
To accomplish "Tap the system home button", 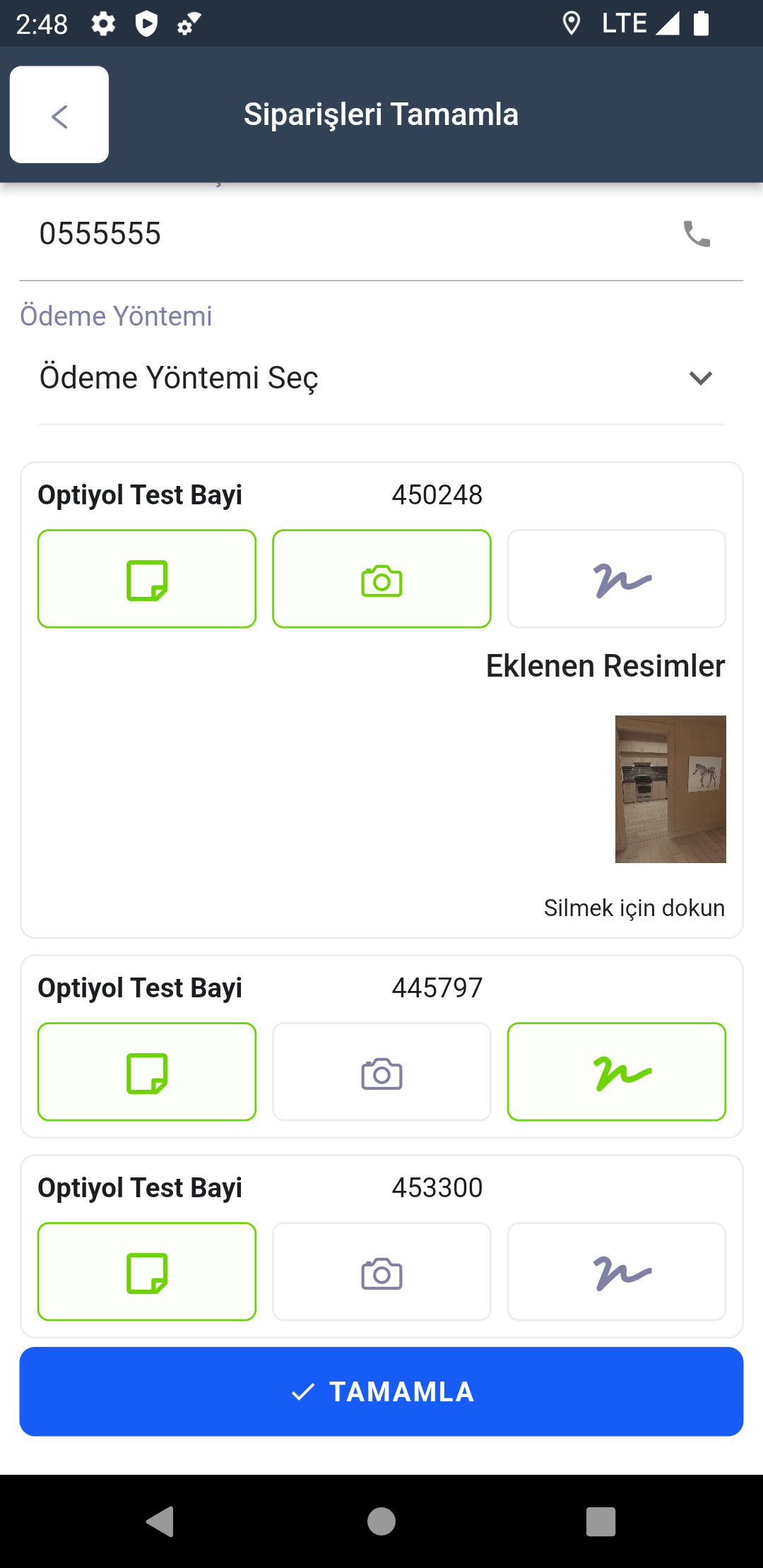I will pyautogui.click(x=381, y=1521).
